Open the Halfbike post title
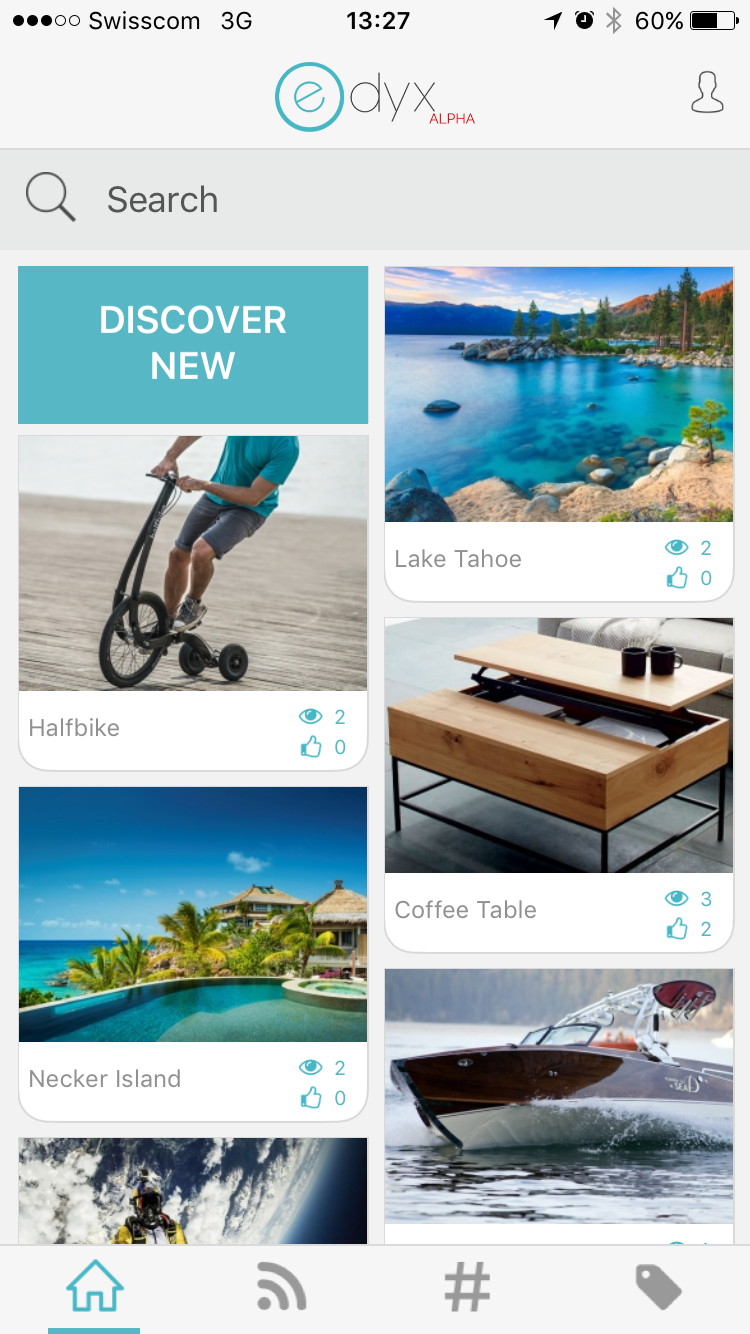The image size is (750, 1334). click(74, 728)
